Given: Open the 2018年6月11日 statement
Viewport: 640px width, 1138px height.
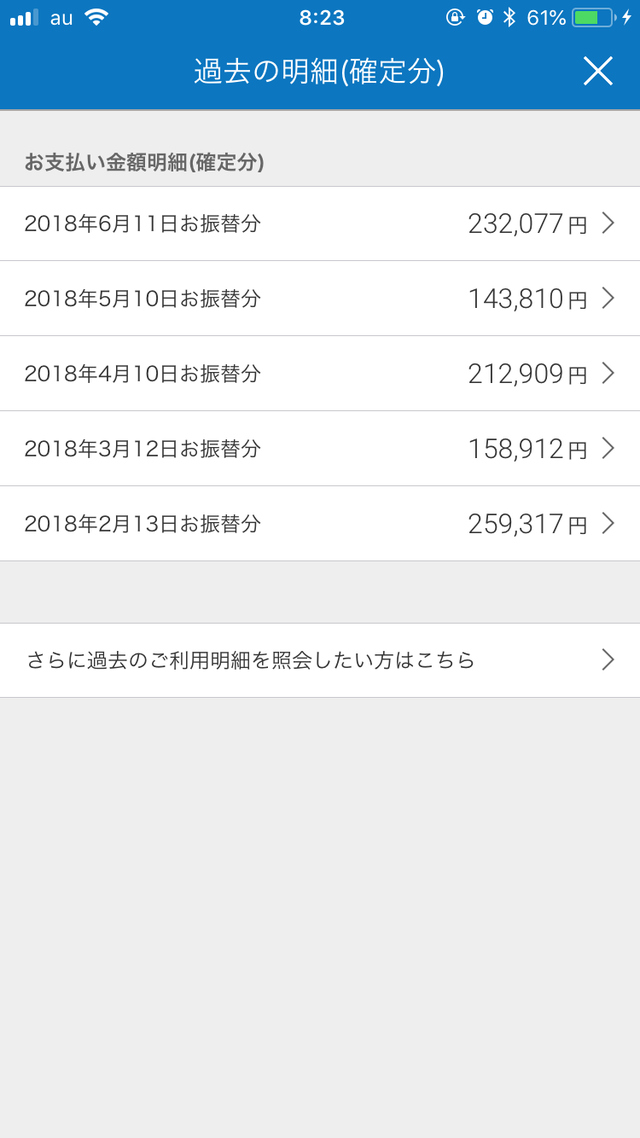Looking at the screenshot, I should tap(320, 224).
